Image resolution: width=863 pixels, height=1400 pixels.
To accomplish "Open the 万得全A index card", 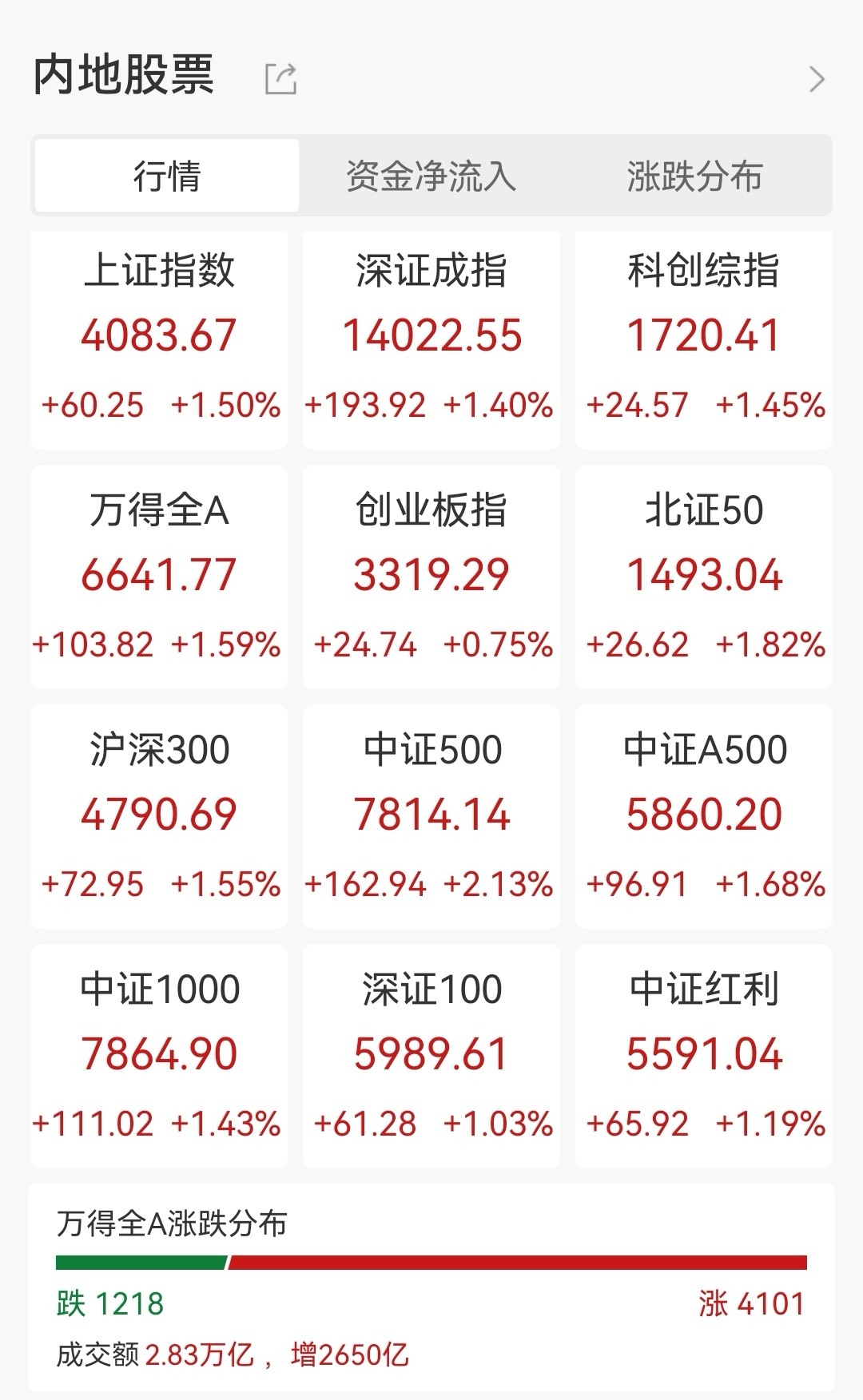I will (x=159, y=577).
